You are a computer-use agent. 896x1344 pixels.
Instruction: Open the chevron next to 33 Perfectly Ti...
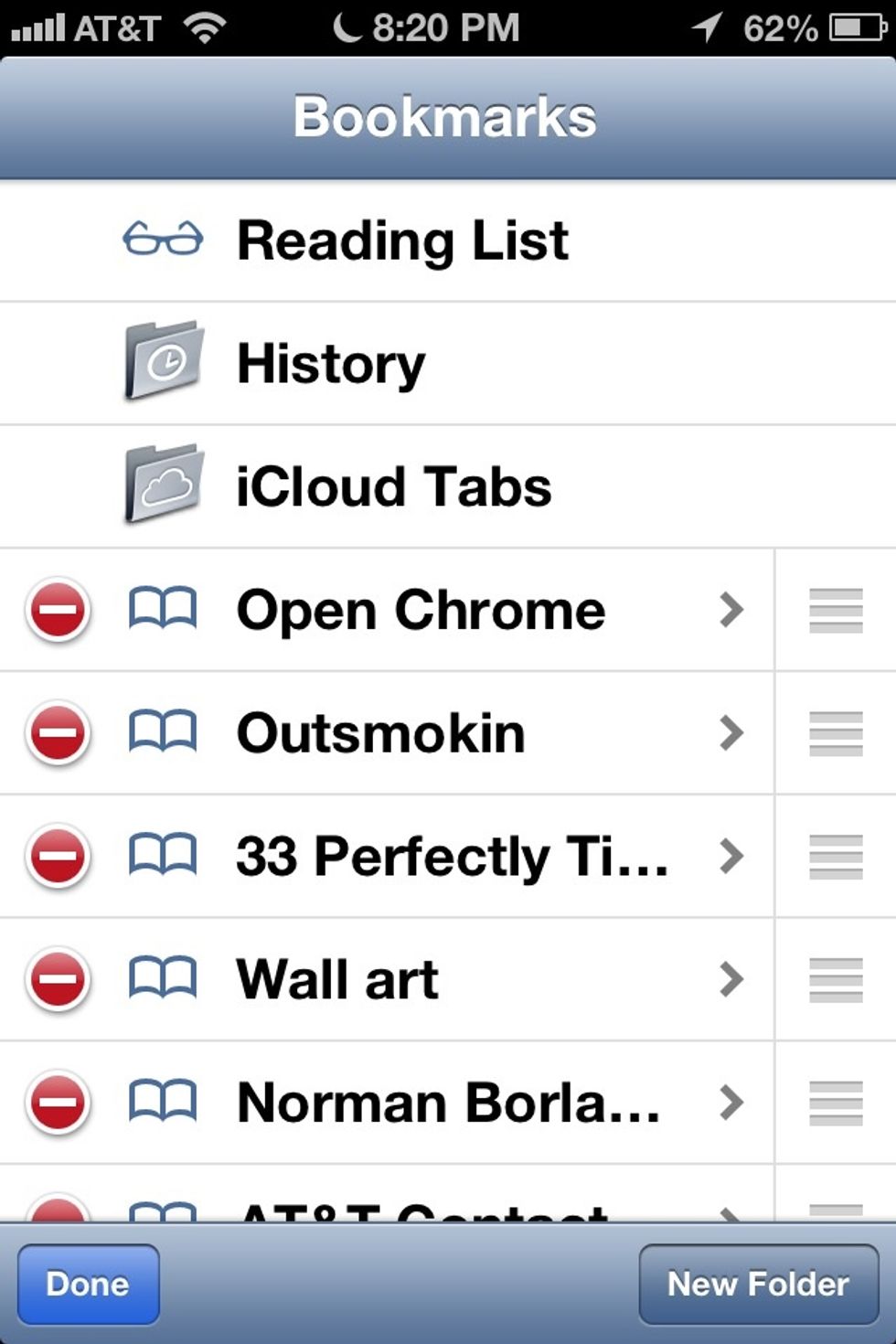[731, 857]
